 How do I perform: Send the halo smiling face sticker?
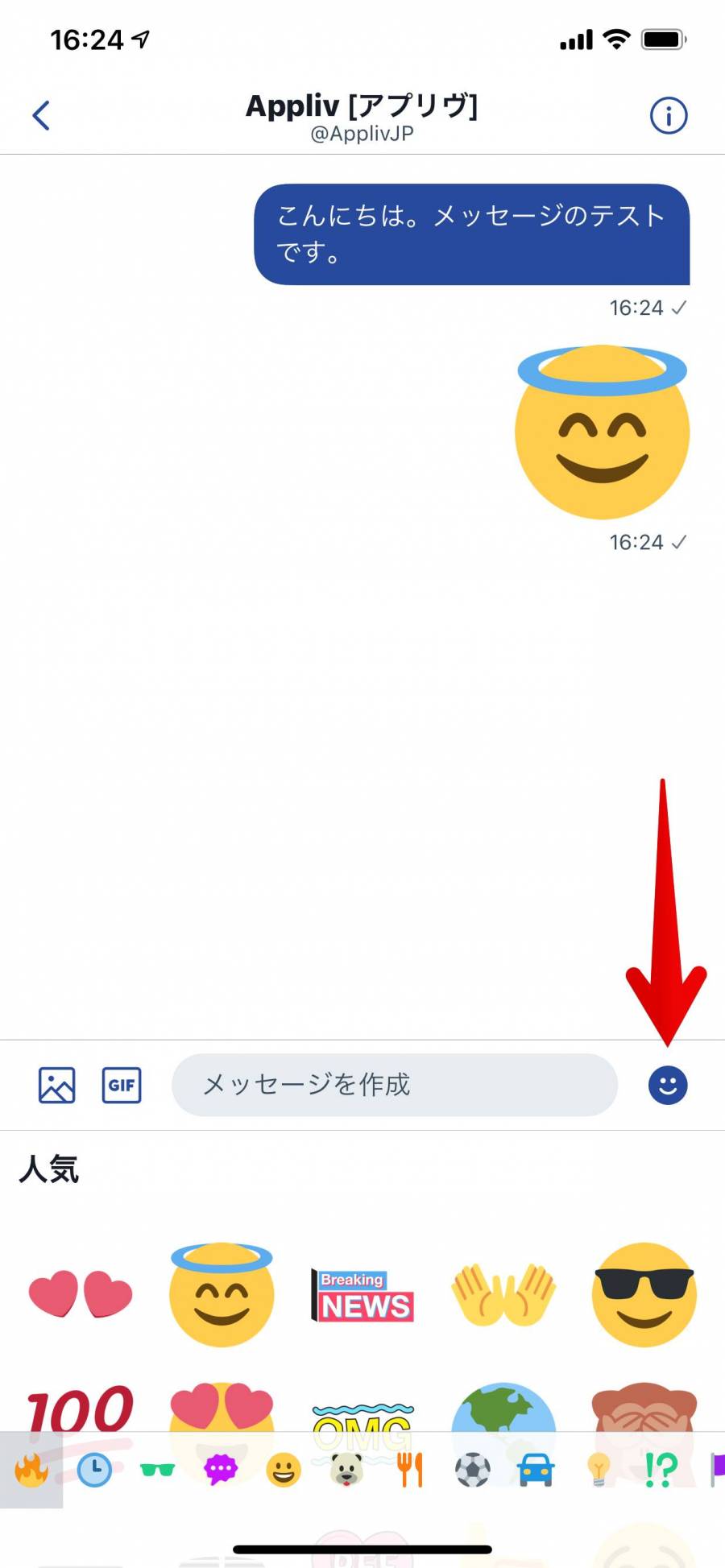click(x=222, y=1293)
